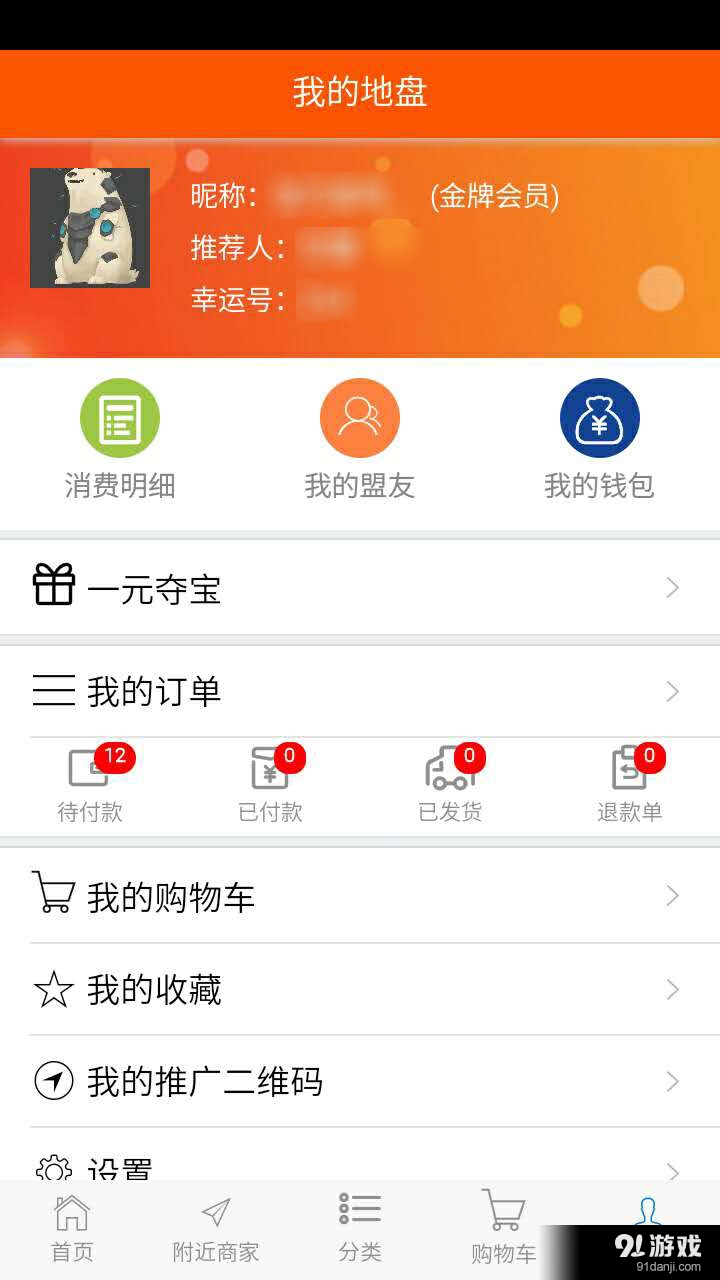720x1280 pixels.
Task: Switch to the 首页 home tab
Action: click(x=71, y=1225)
